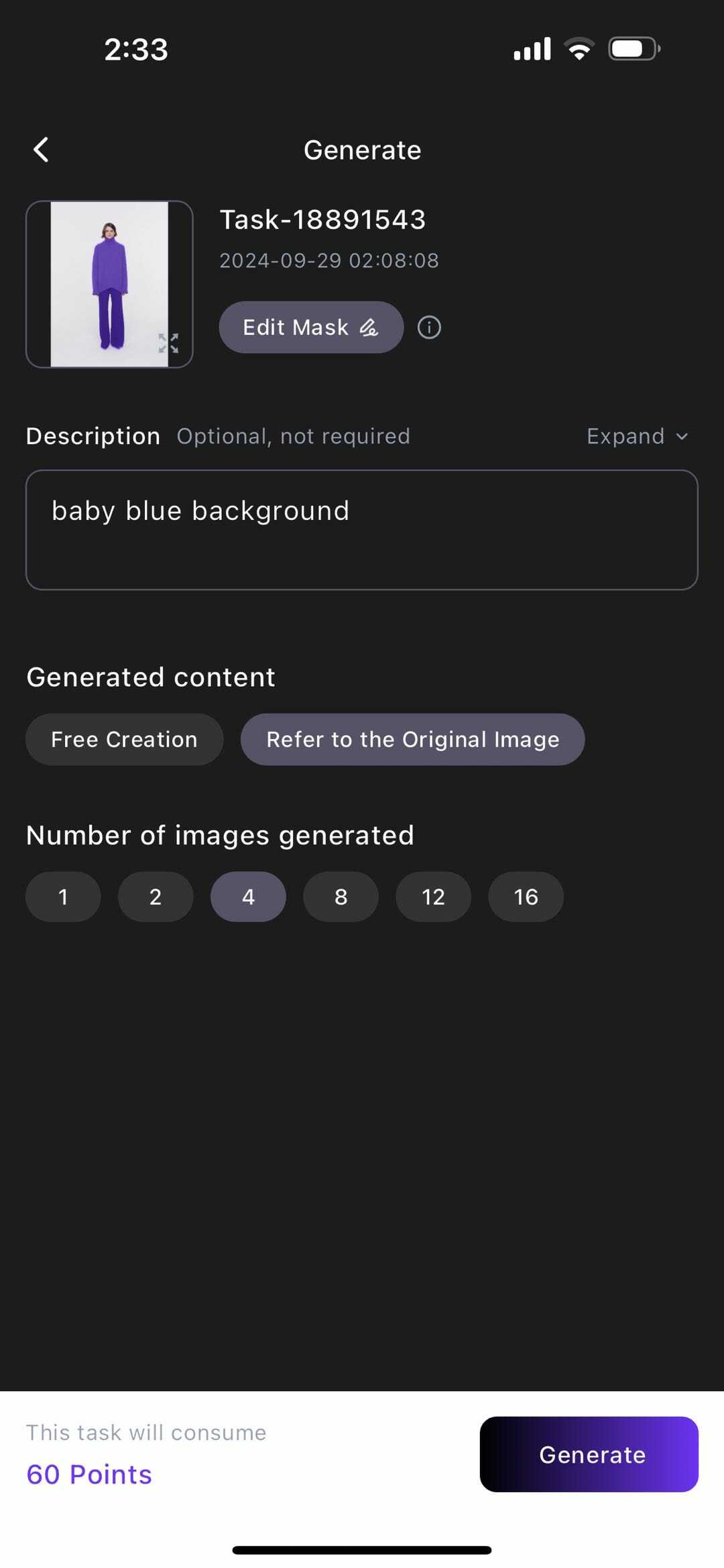
Task: Enlarge the task preview image
Action: point(168,343)
